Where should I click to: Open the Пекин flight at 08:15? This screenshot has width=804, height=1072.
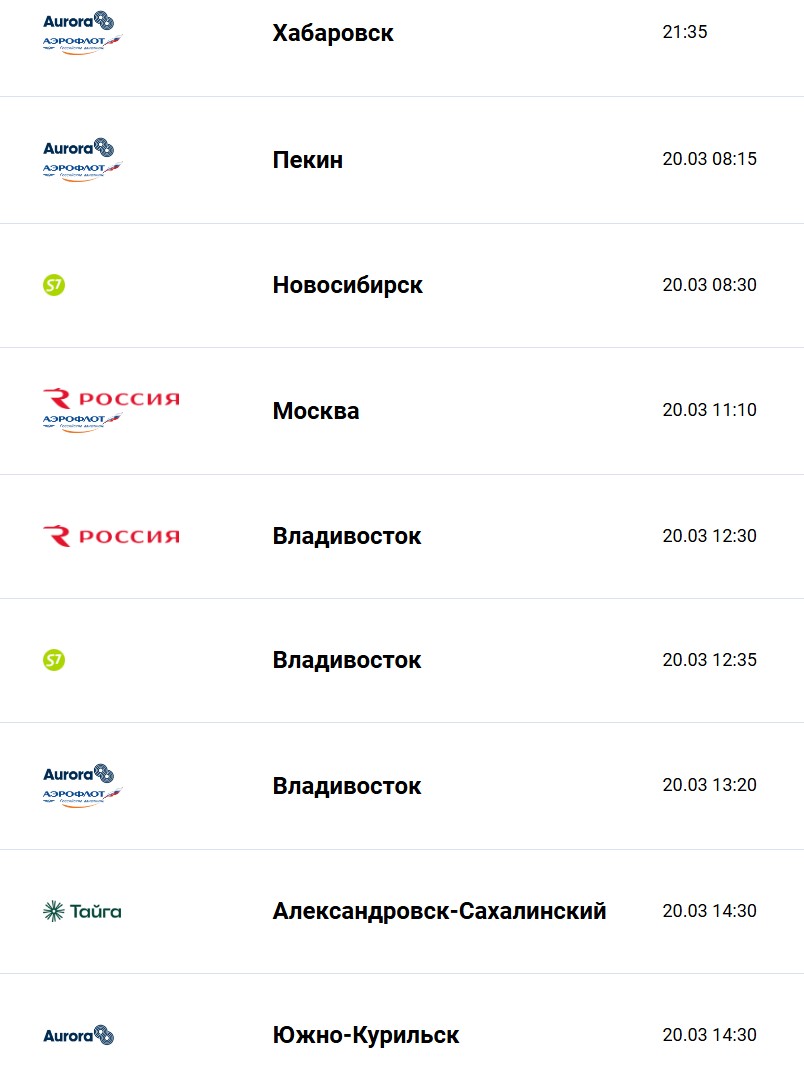tap(308, 160)
